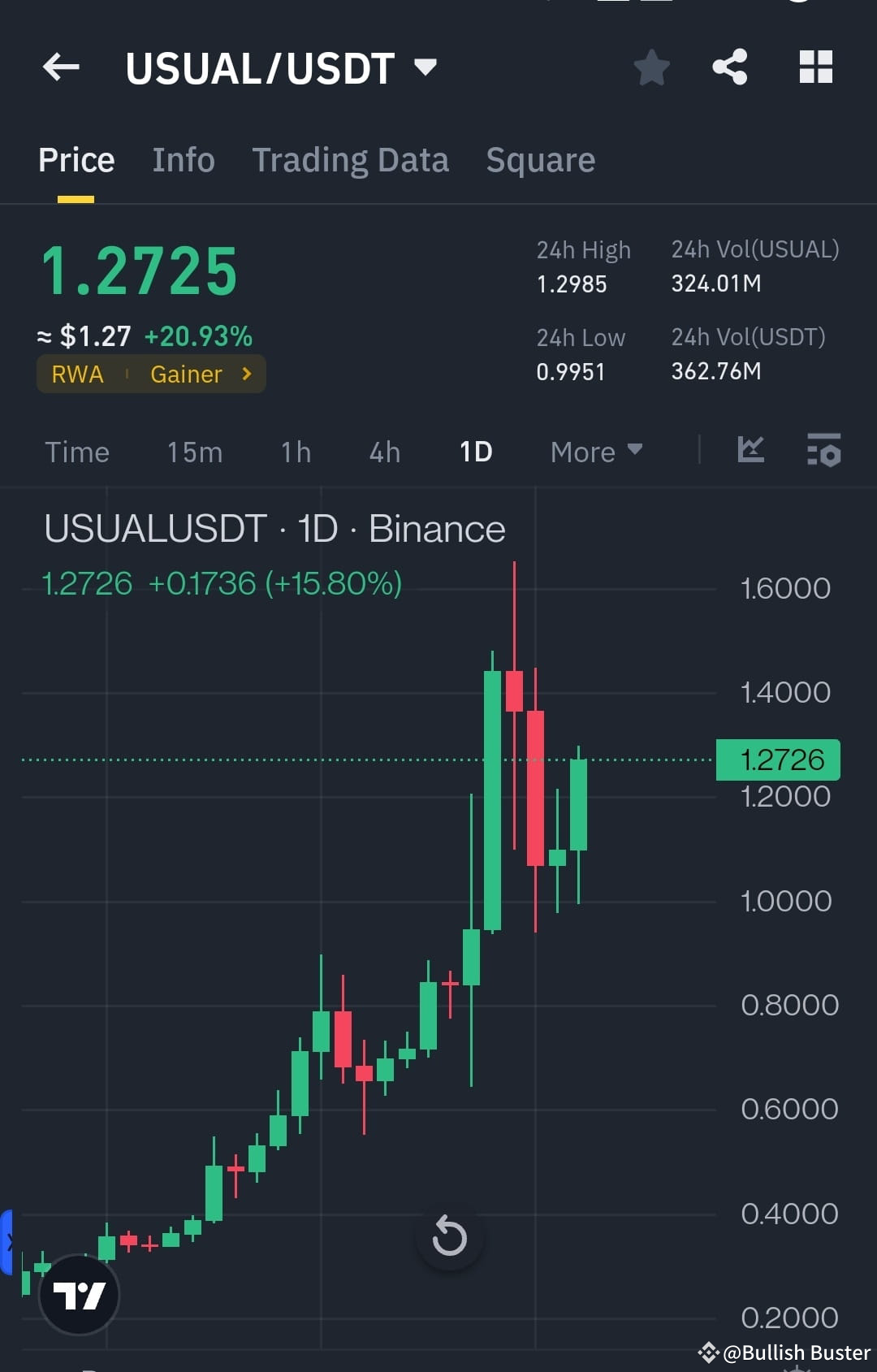Screen dimensions: 877x1372
Task: Expand the More timeframes dropdown
Action: (596, 452)
